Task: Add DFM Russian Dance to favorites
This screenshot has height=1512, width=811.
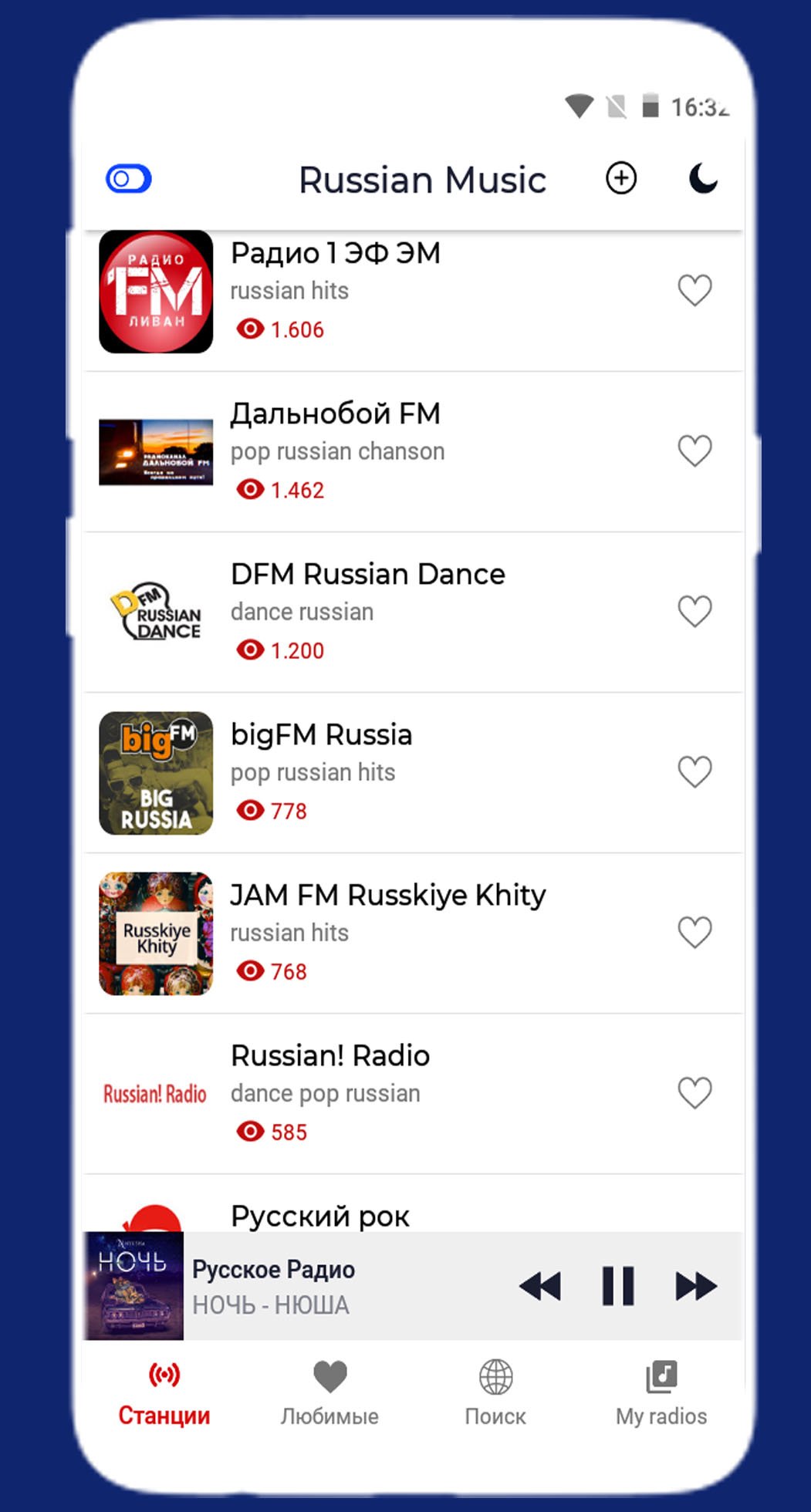Action: coord(694,612)
